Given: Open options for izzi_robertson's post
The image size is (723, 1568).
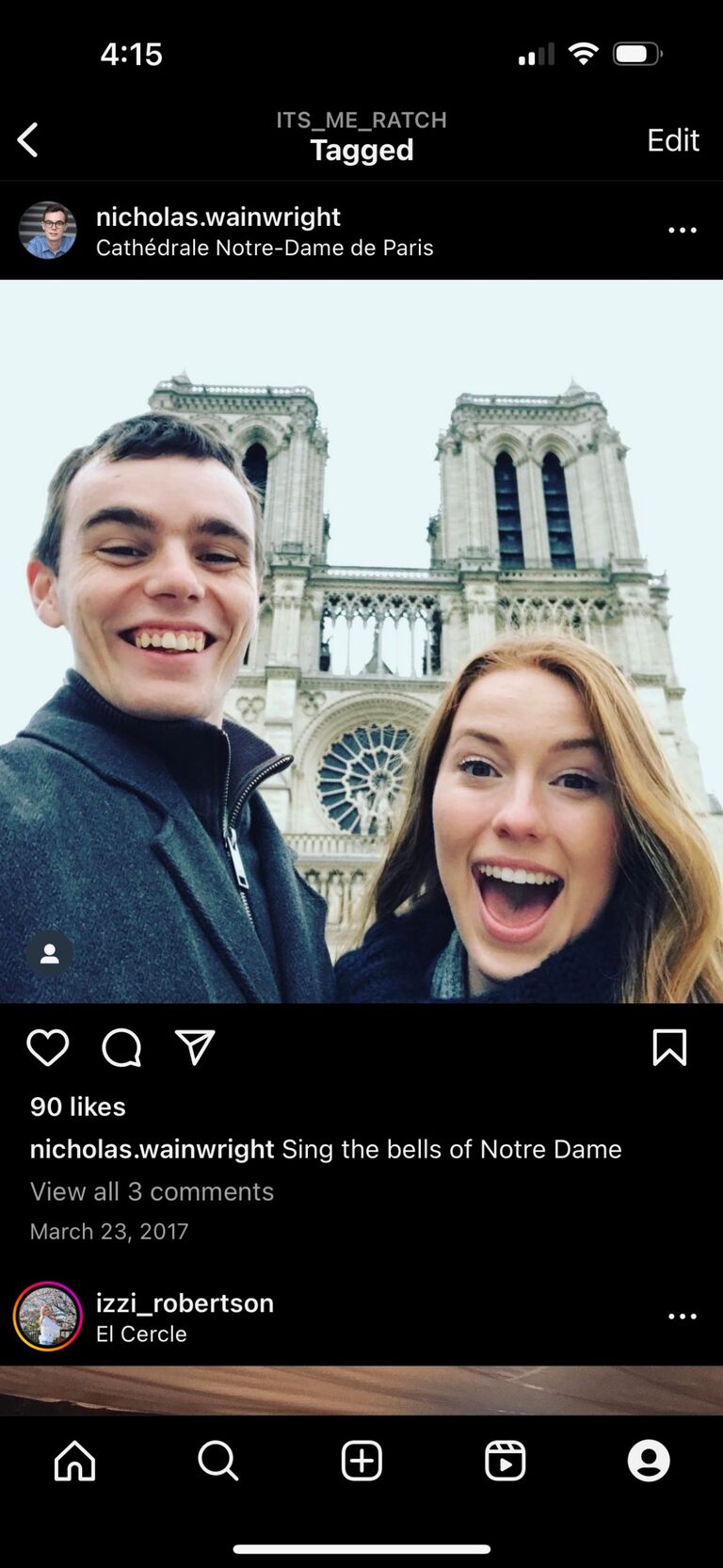Looking at the screenshot, I should pyautogui.click(x=682, y=1317).
